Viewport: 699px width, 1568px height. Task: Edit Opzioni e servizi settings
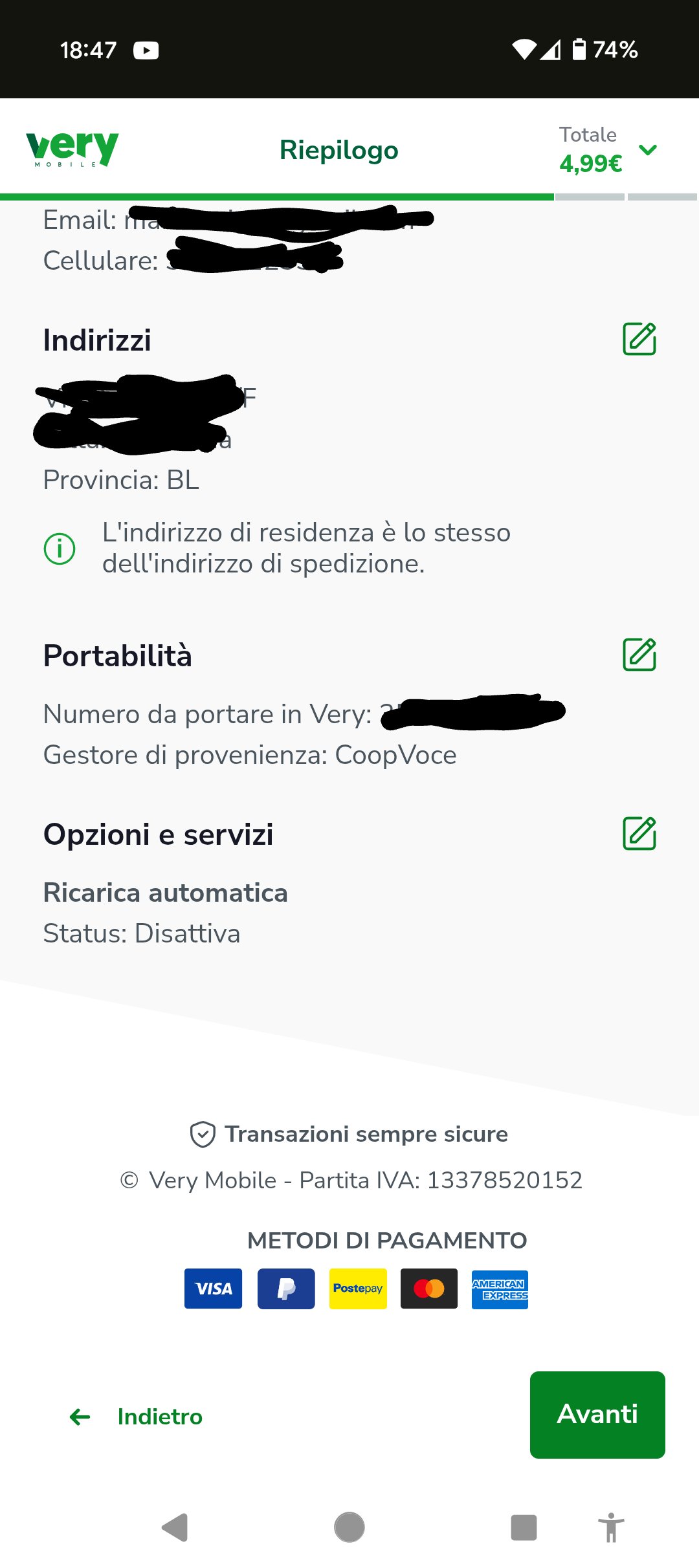[639, 833]
